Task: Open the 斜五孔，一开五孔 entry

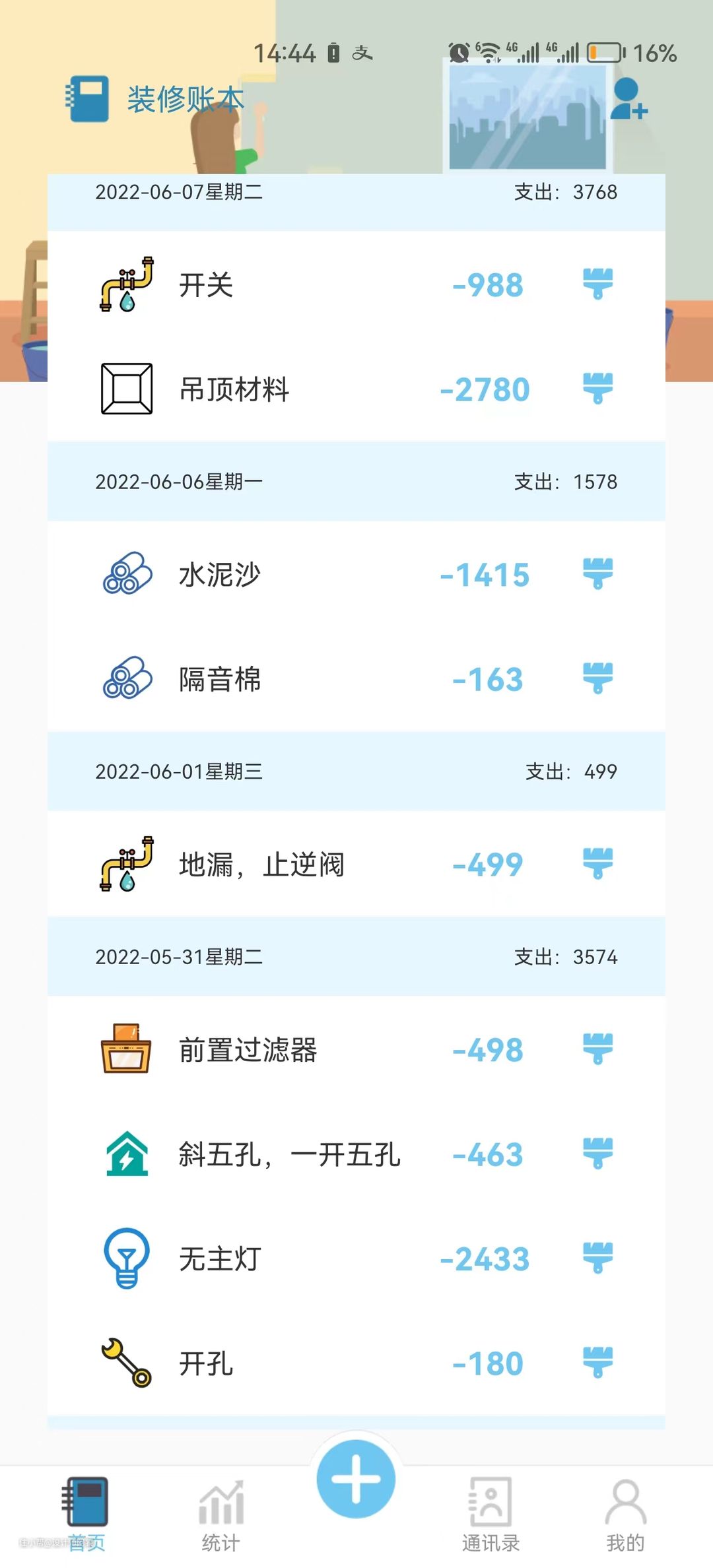Action: click(x=356, y=1154)
